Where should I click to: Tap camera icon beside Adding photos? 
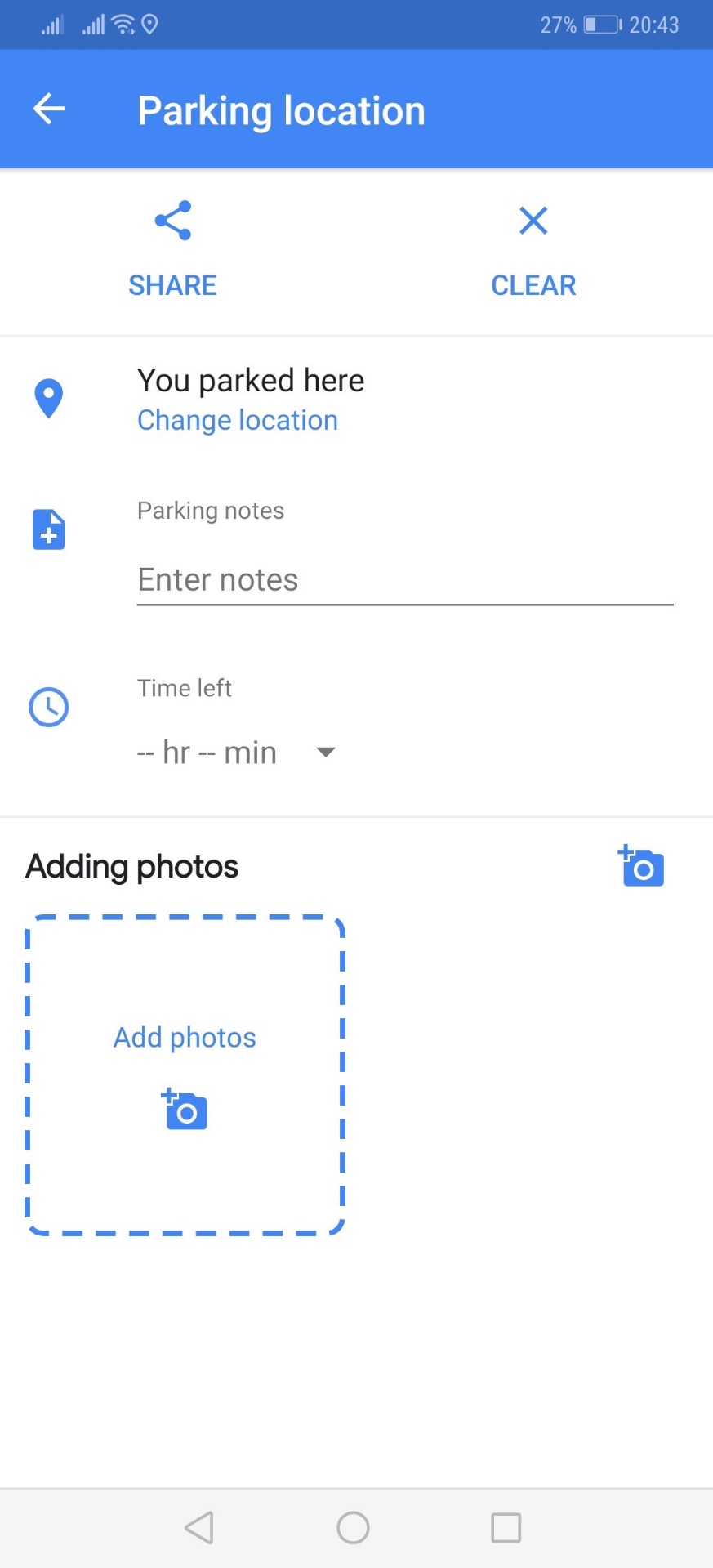641,866
